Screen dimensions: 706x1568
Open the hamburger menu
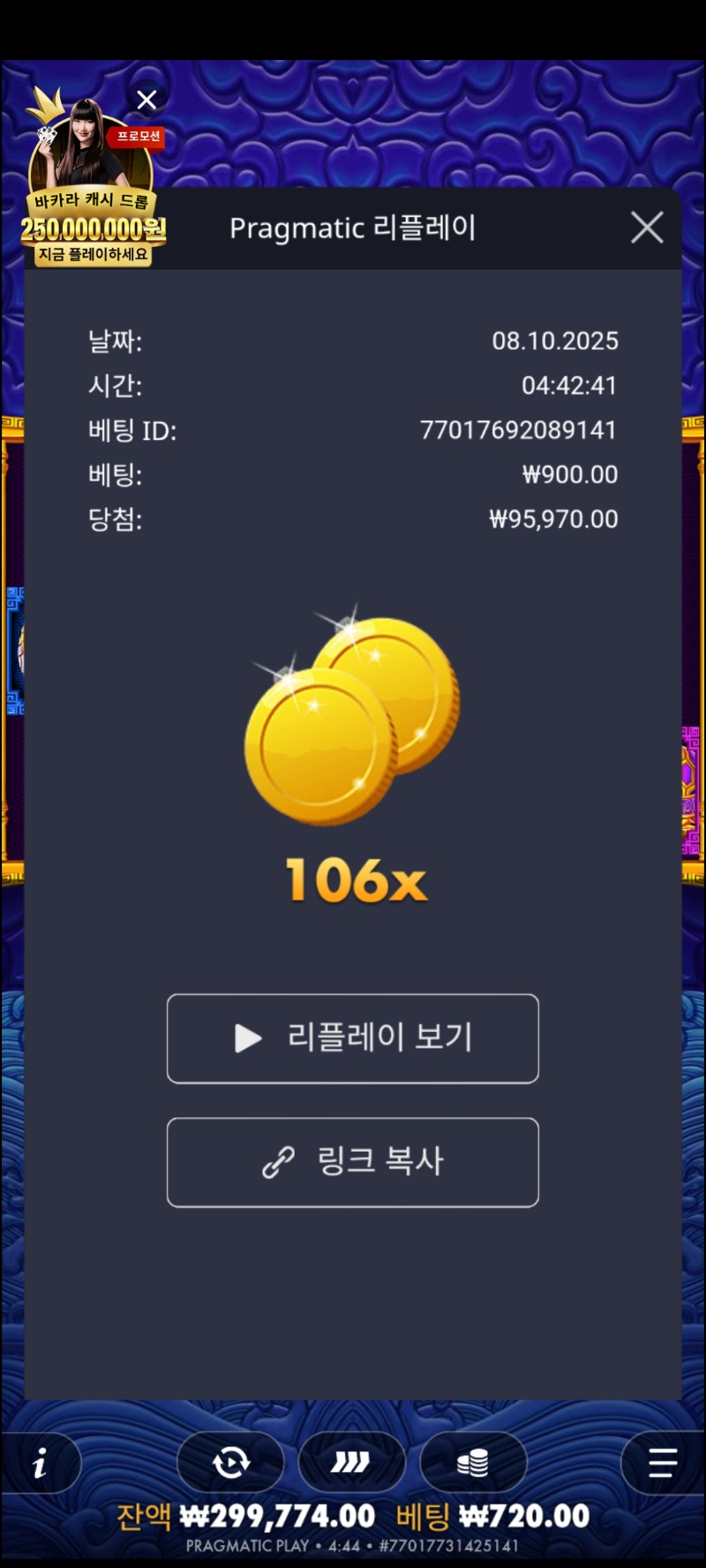662,1463
